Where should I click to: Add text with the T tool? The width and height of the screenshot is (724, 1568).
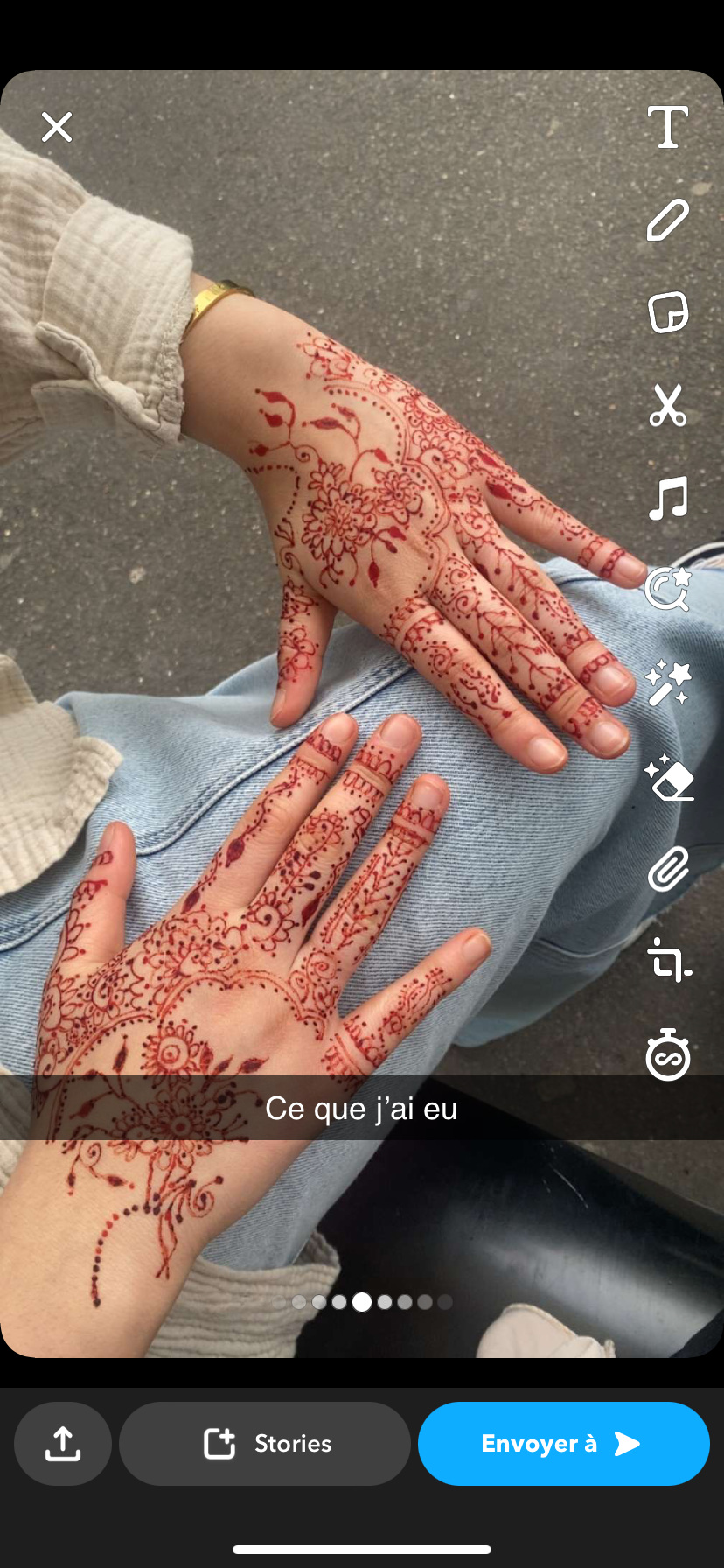click(667, 128)
